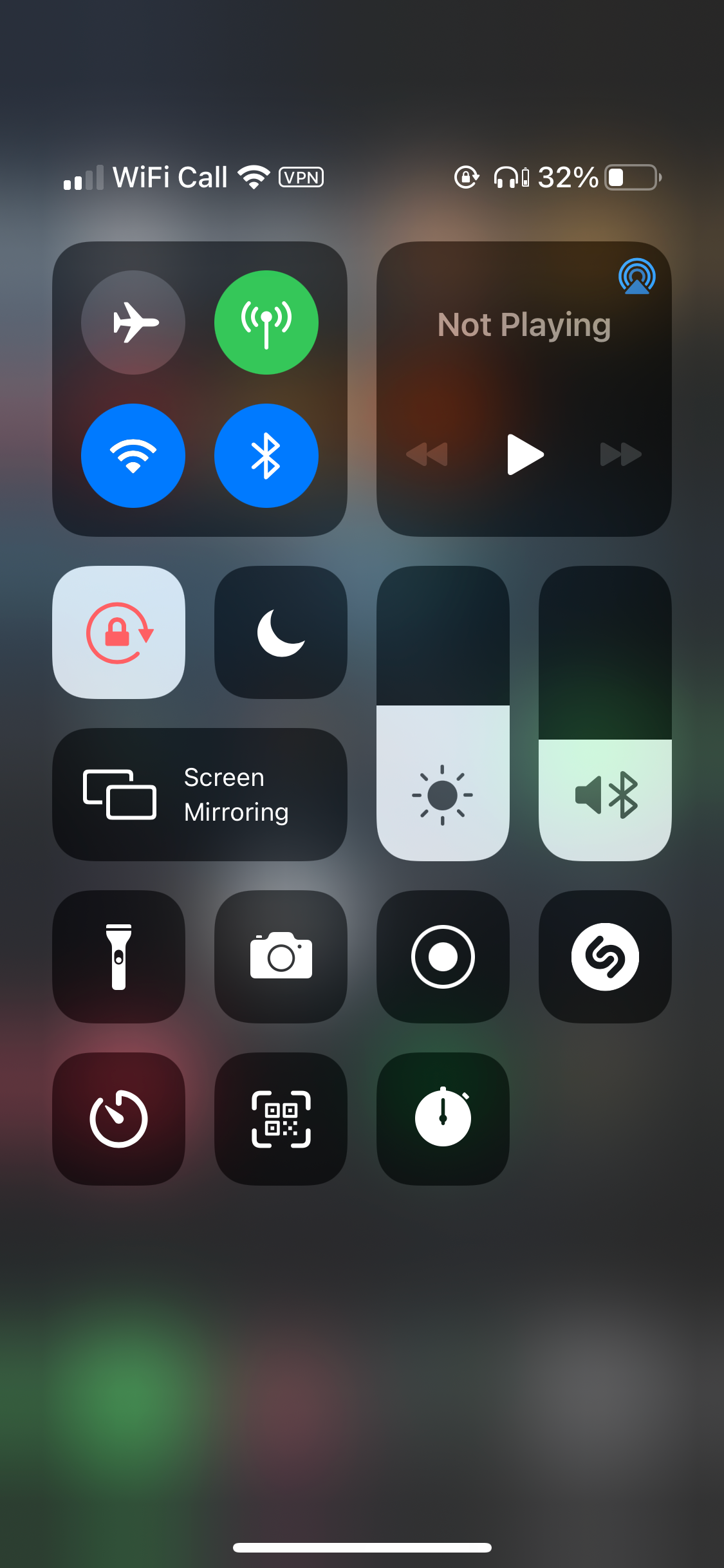Screen dimensions: 724x1568
Task: Open the Timer
Action: pyautogui.click(x=119, y=1119)
